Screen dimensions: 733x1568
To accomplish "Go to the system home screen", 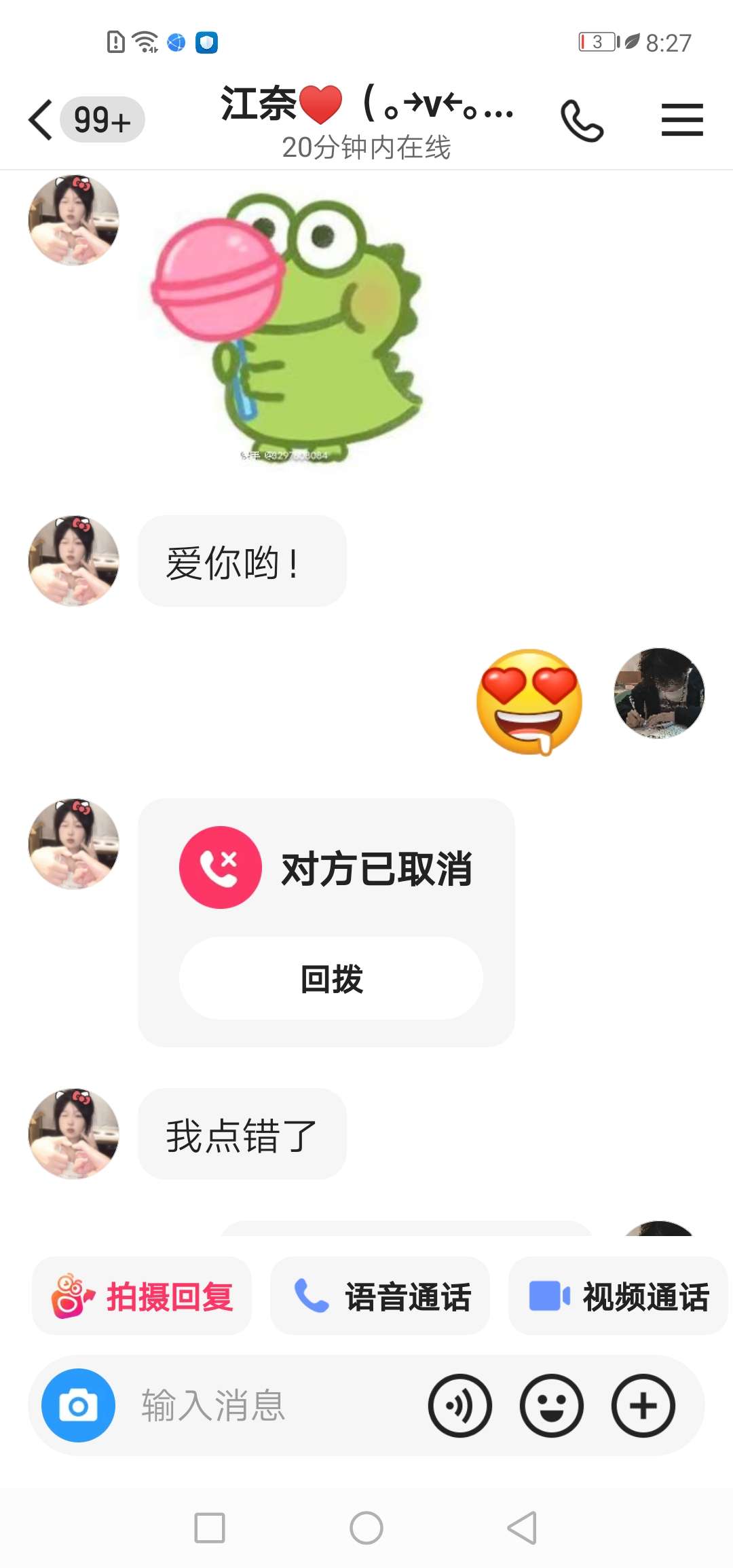I will tap(366, 1528).
